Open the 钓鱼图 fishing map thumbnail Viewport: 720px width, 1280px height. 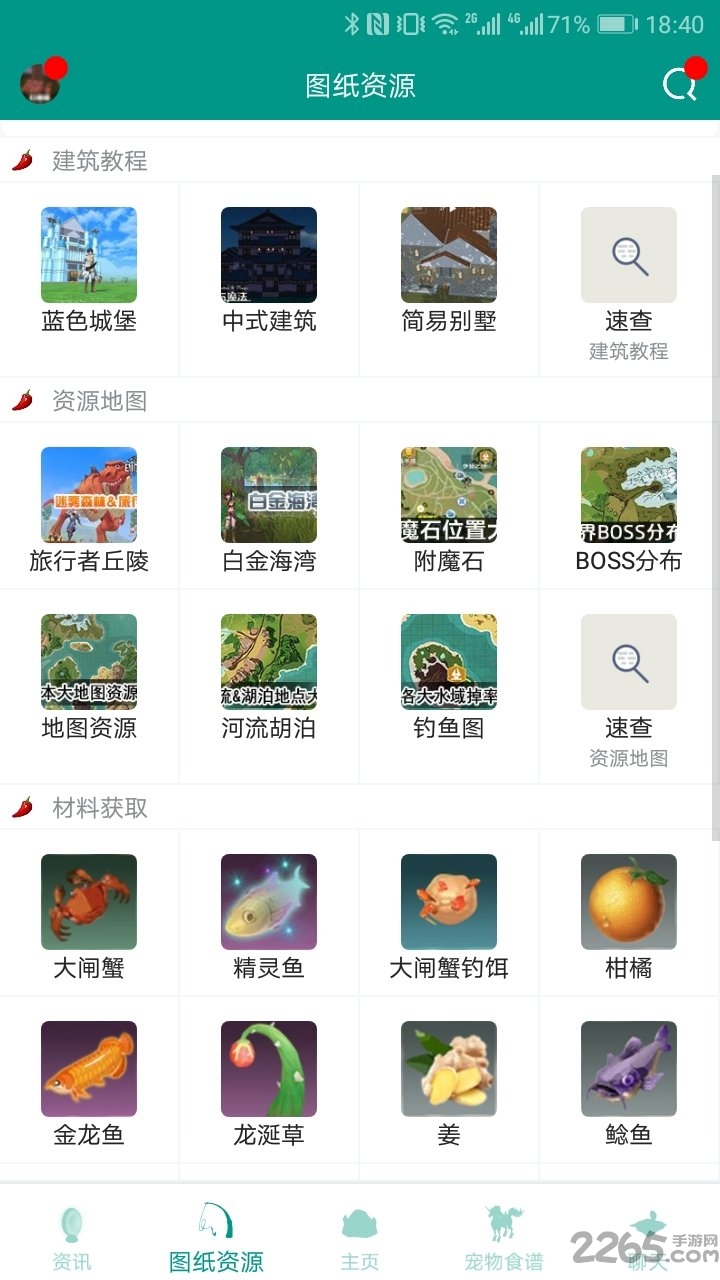pos(448,661)
